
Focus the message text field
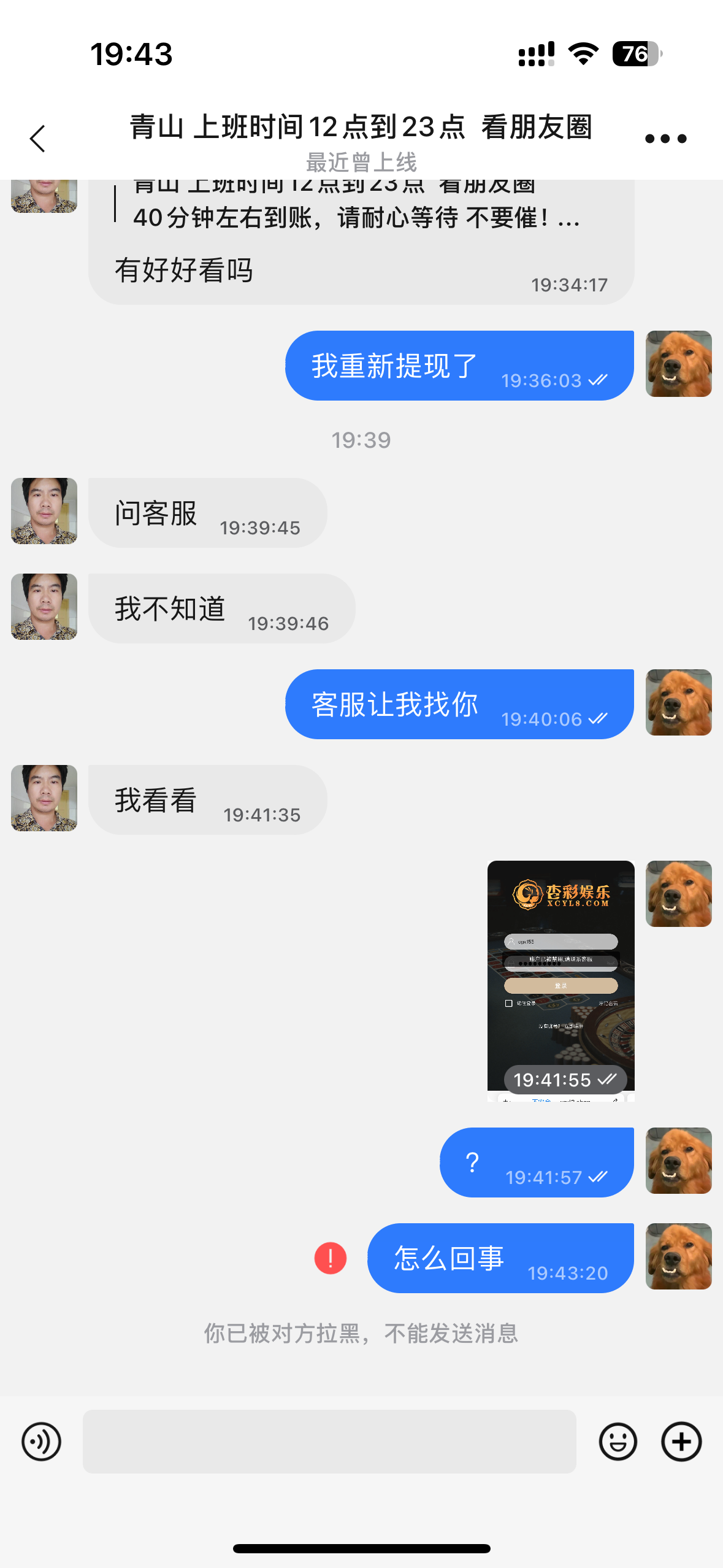329,1441
